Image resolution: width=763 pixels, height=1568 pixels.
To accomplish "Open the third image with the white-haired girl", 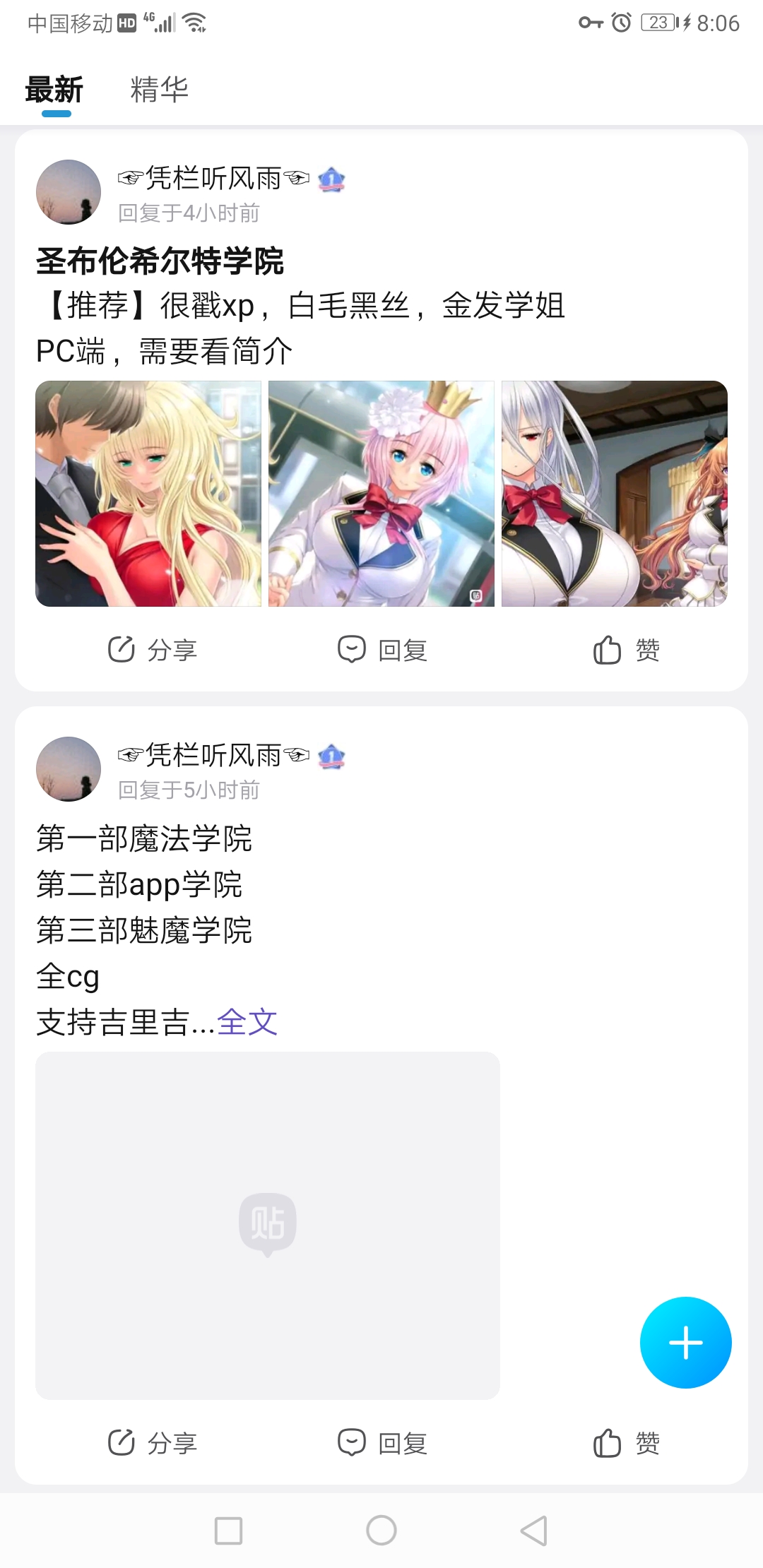I will (x=615, y=494).
